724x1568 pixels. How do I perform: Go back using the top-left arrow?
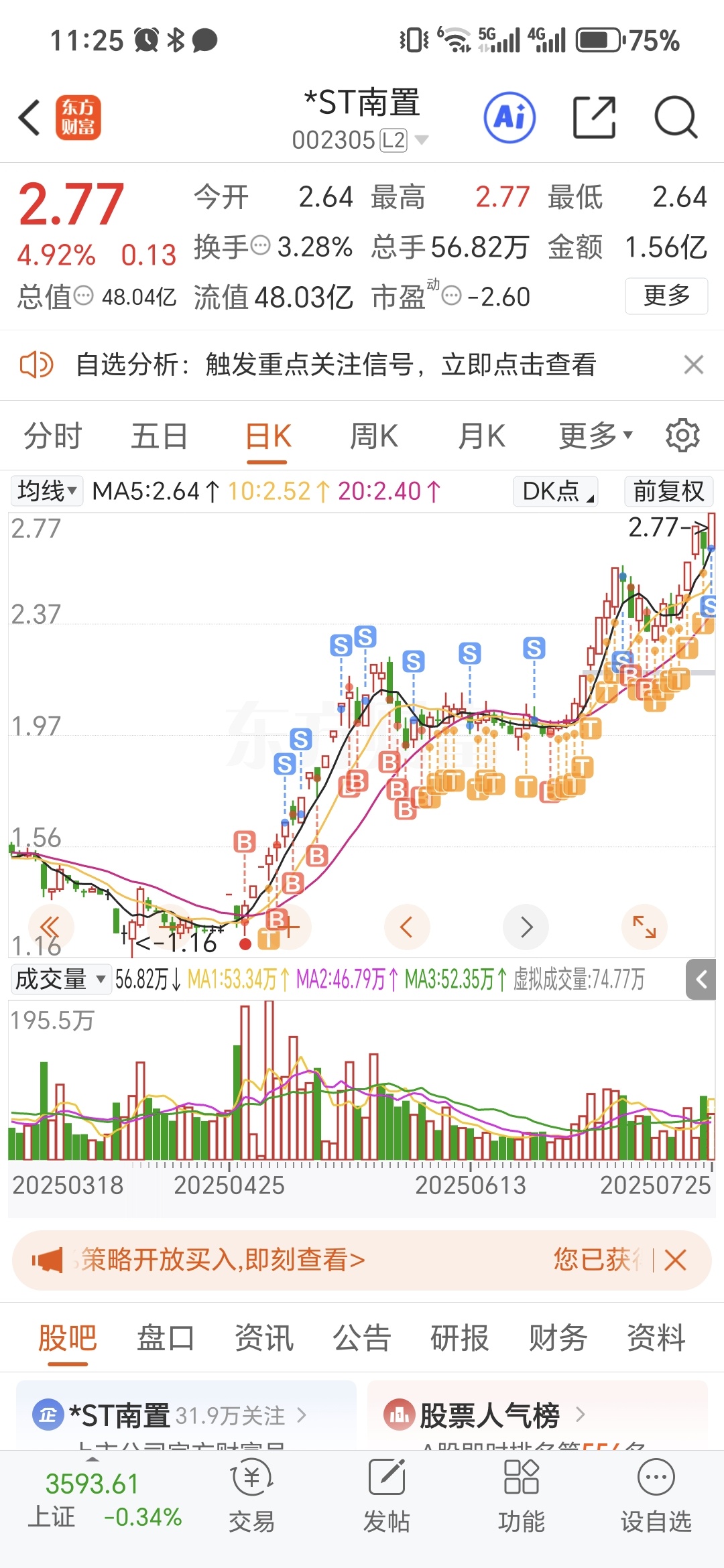[x=29, y=118]
